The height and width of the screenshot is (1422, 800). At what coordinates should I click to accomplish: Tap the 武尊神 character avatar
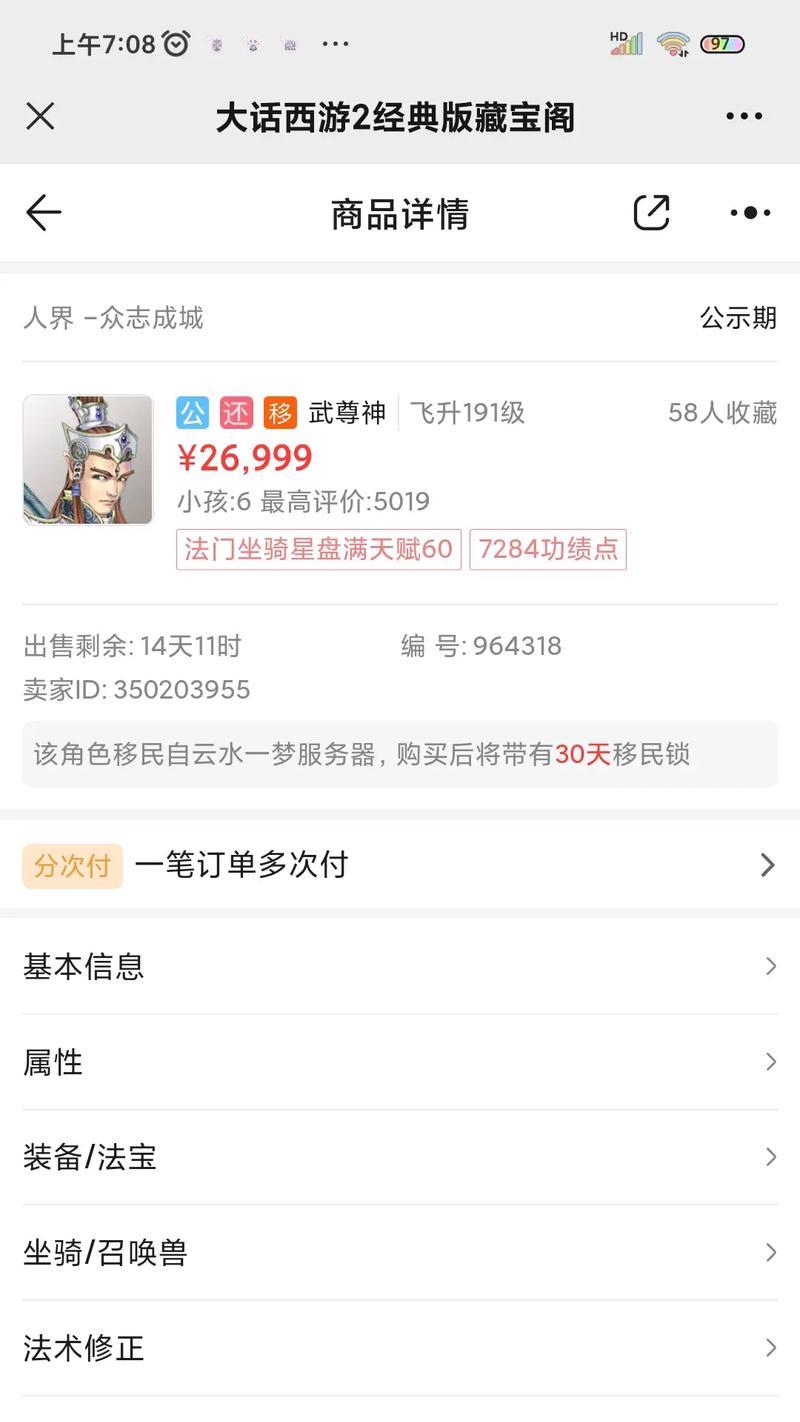click(x=88, y=459)
